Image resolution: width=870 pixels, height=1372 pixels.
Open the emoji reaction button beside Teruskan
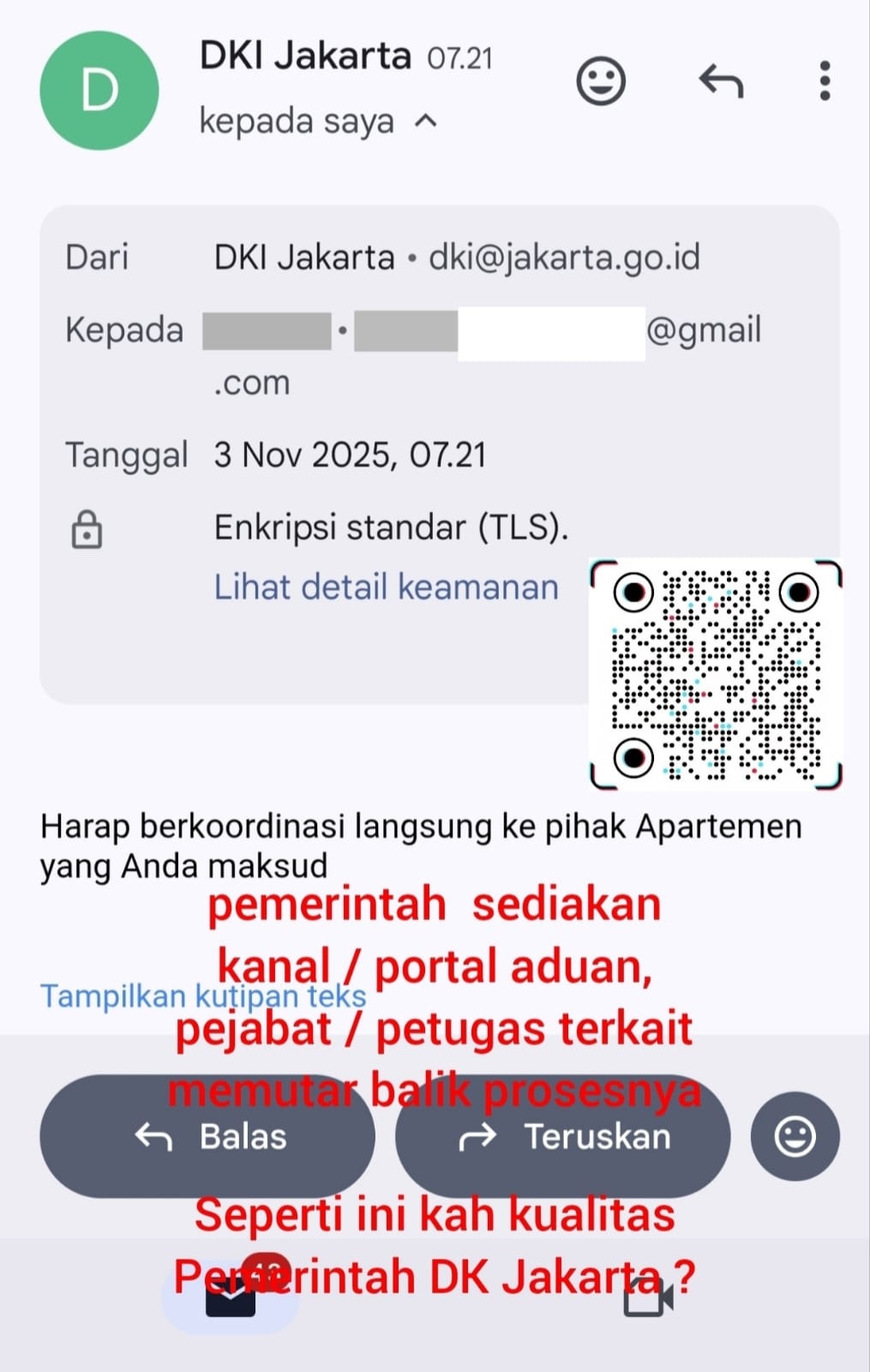[x=795, y=1137]
